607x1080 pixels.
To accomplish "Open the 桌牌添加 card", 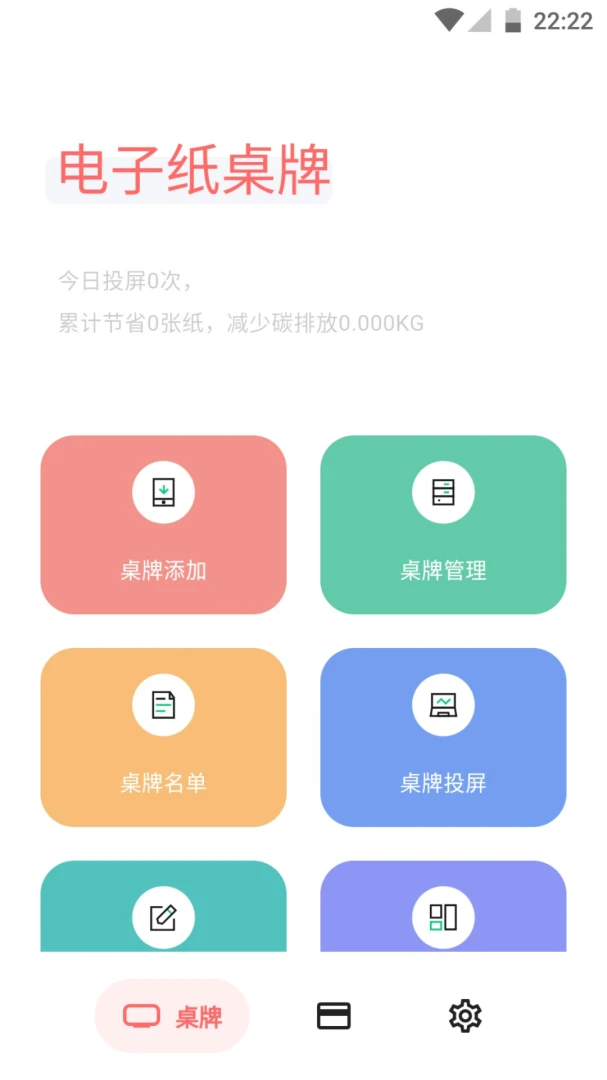I will pos(163,524).
